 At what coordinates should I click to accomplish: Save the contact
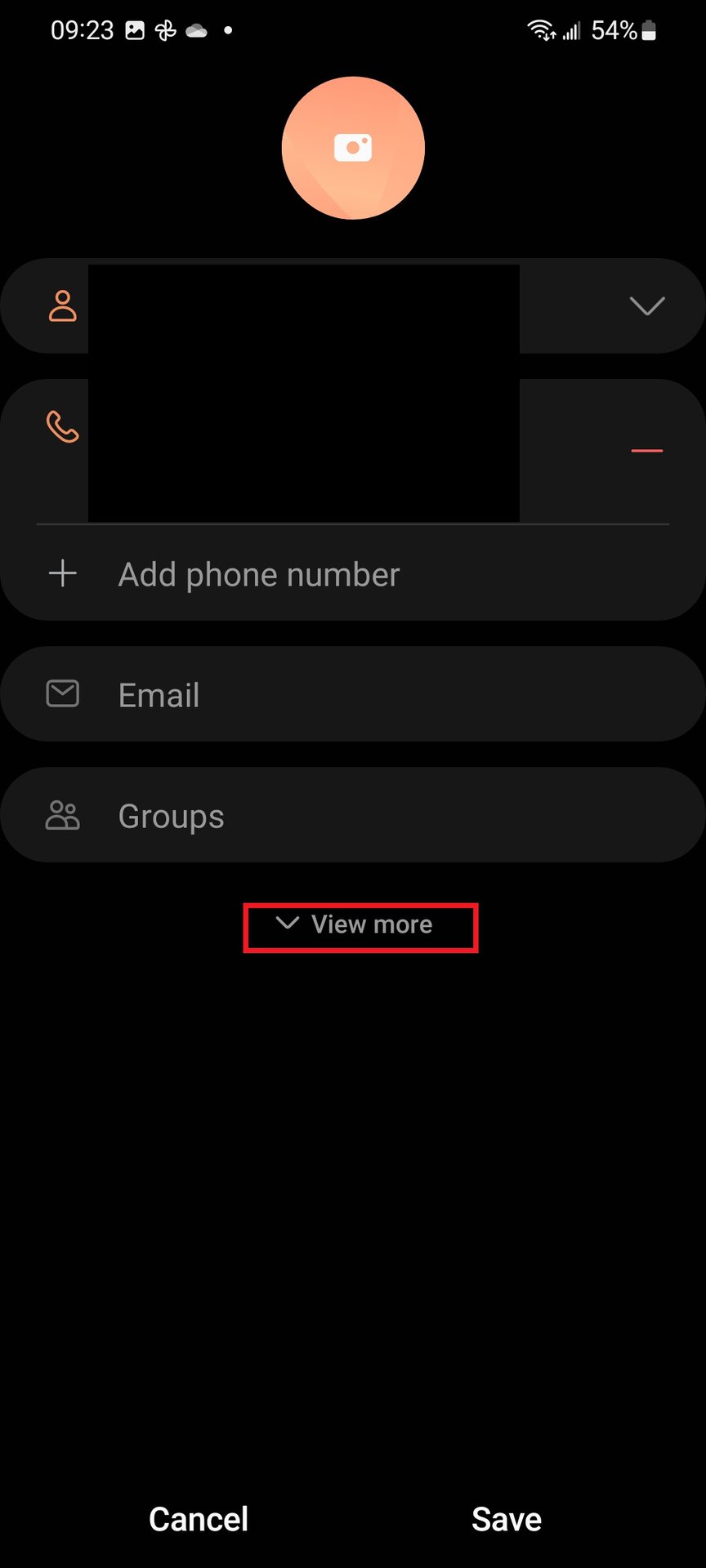click(506, 1519)
